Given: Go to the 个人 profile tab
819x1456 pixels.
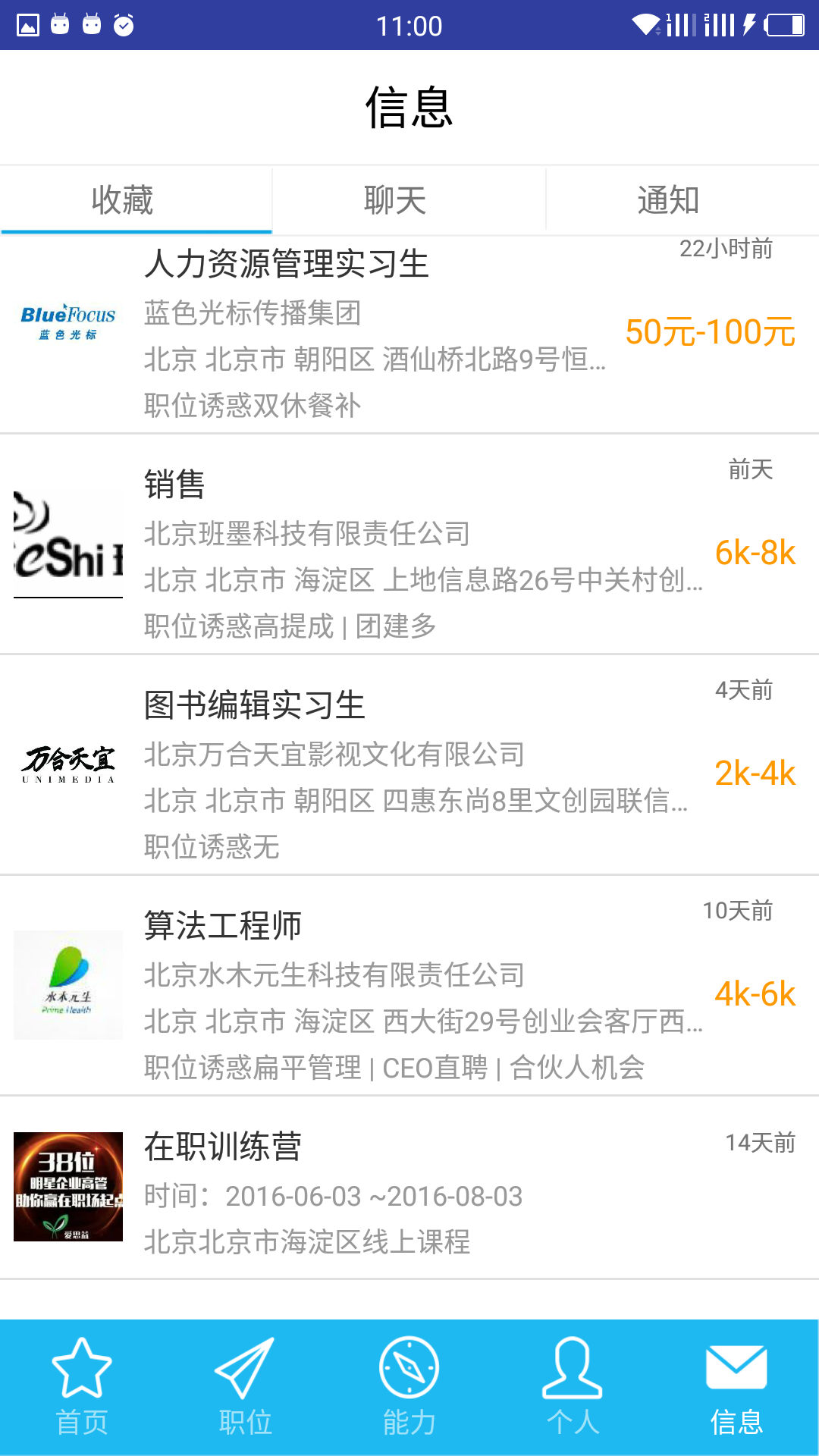Looking at the screenshot, I should (x=573, y=1388).
